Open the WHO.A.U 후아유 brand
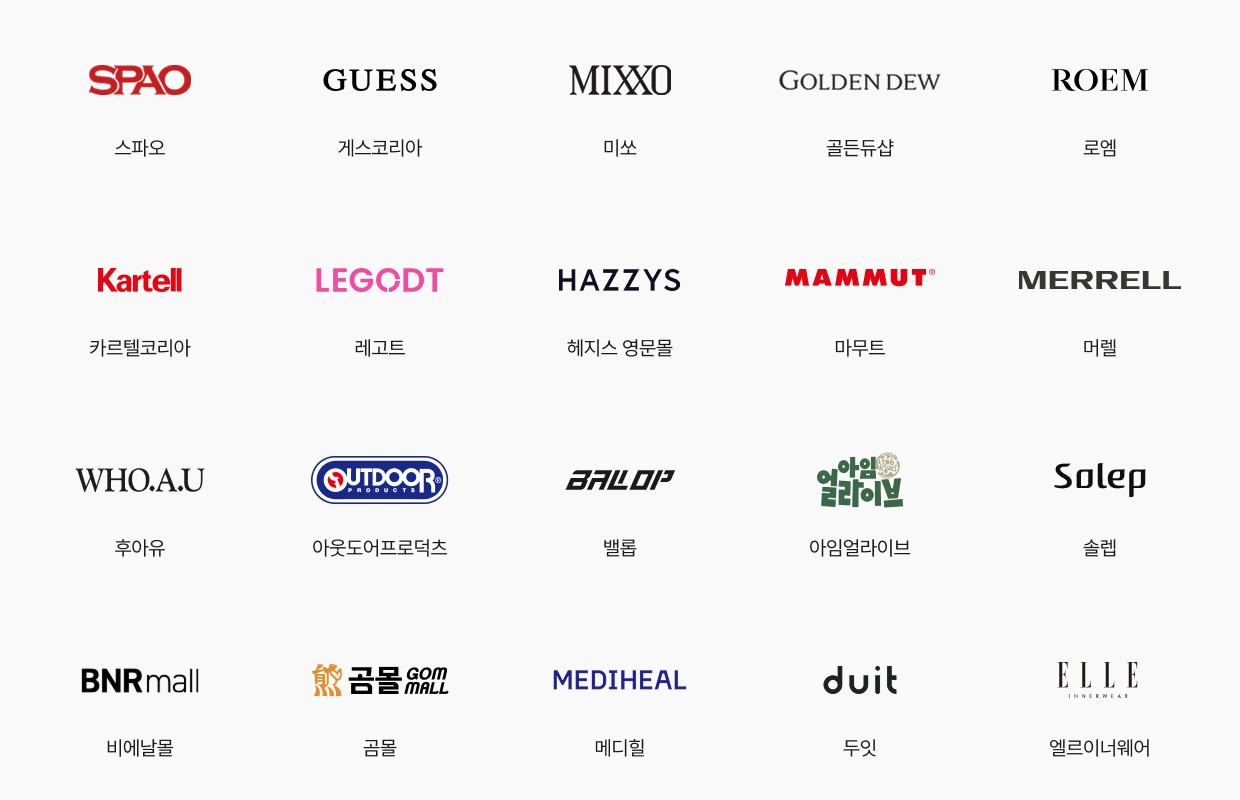The width and height of the screenshot is (1240, 800). click(140, 481)
